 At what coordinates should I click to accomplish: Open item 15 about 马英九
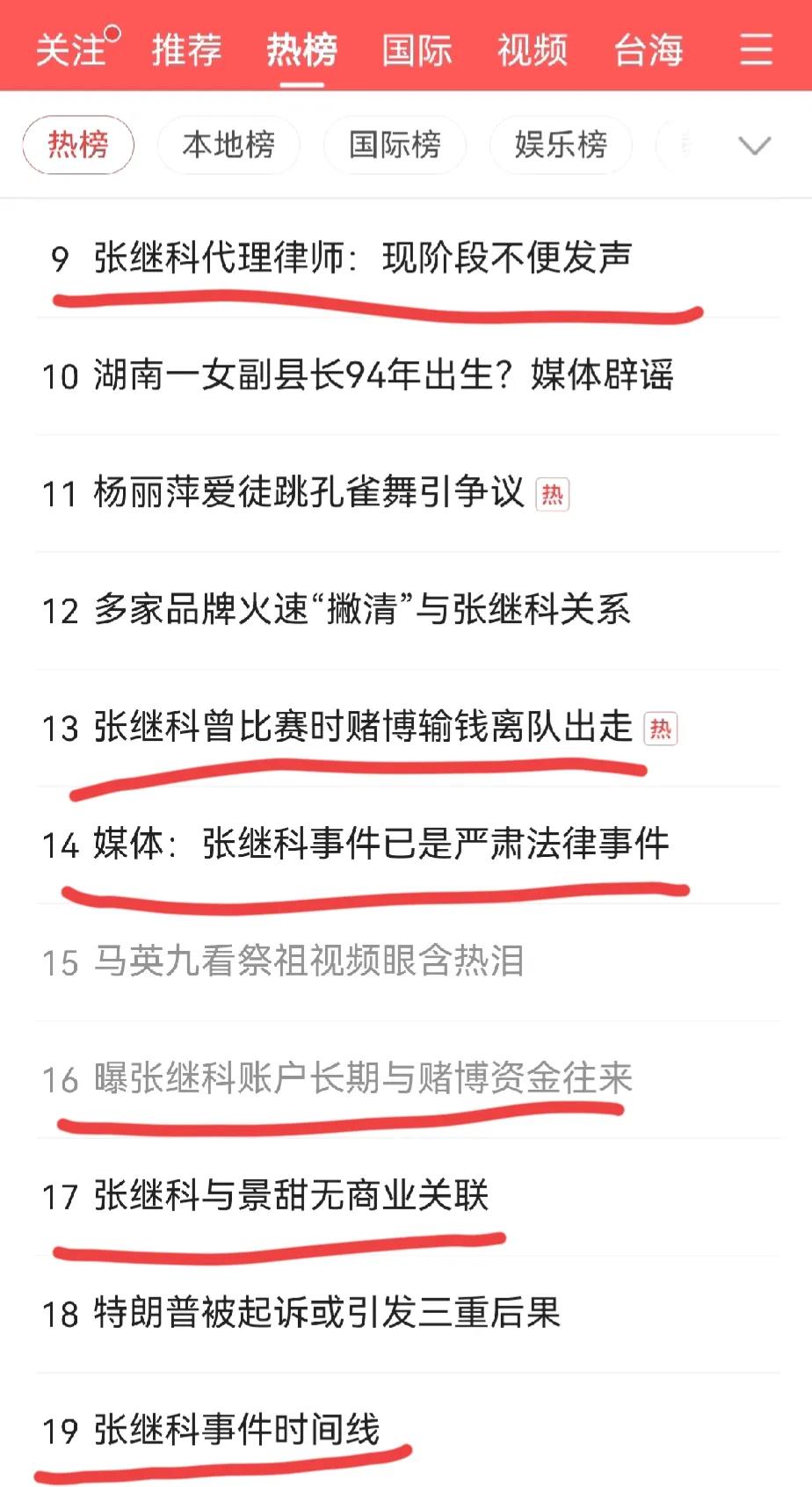tap(408, 962)
